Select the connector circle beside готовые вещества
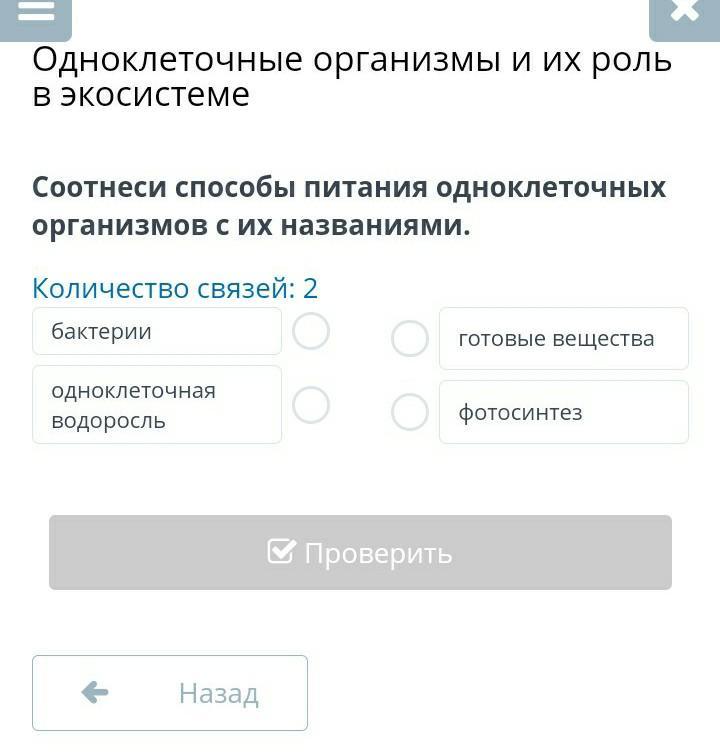720x755 pixels. point(410,338)
